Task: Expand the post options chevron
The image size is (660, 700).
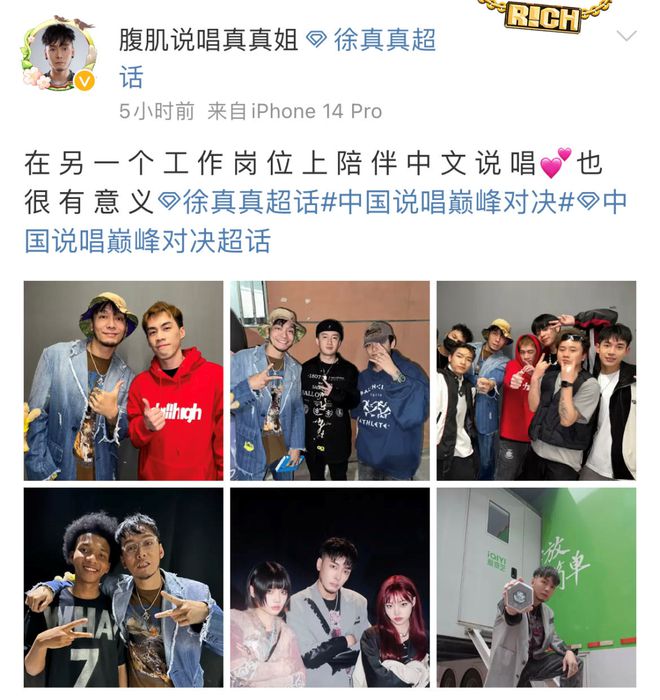Action: click(626, 37)
